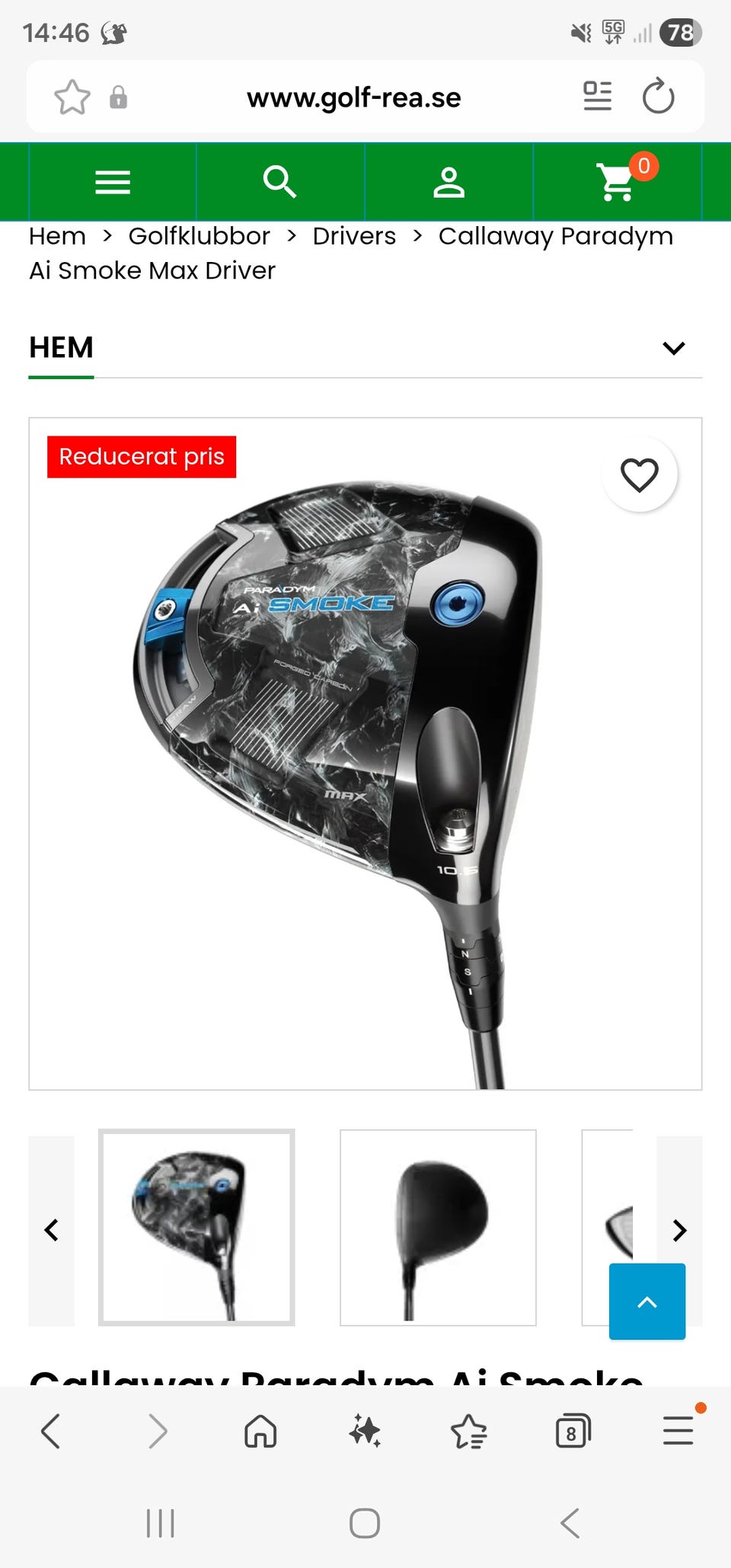
Task: Show previous product thumbnails
Action: [x=51, y=1230]
